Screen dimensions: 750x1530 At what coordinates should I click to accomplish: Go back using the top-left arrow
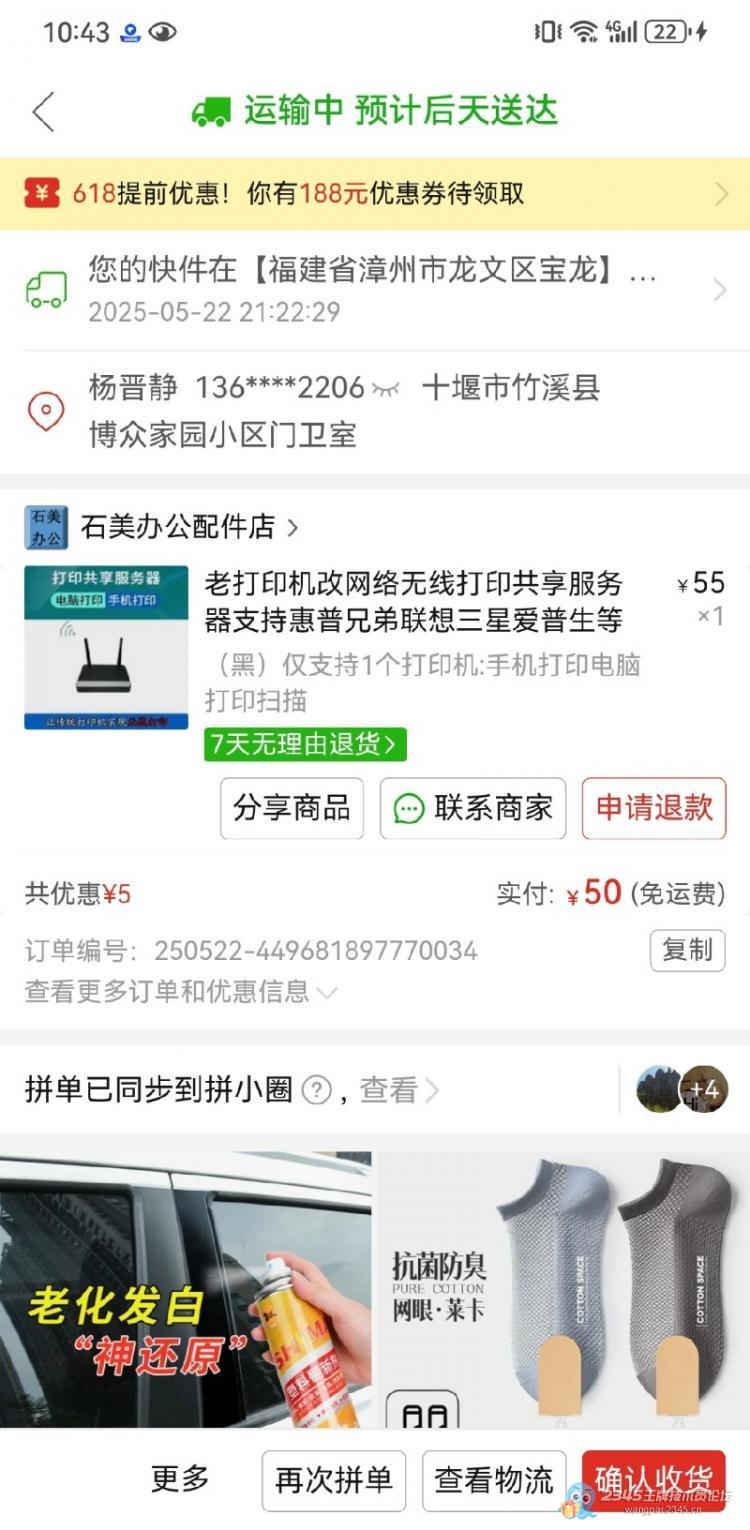[43, 112]
